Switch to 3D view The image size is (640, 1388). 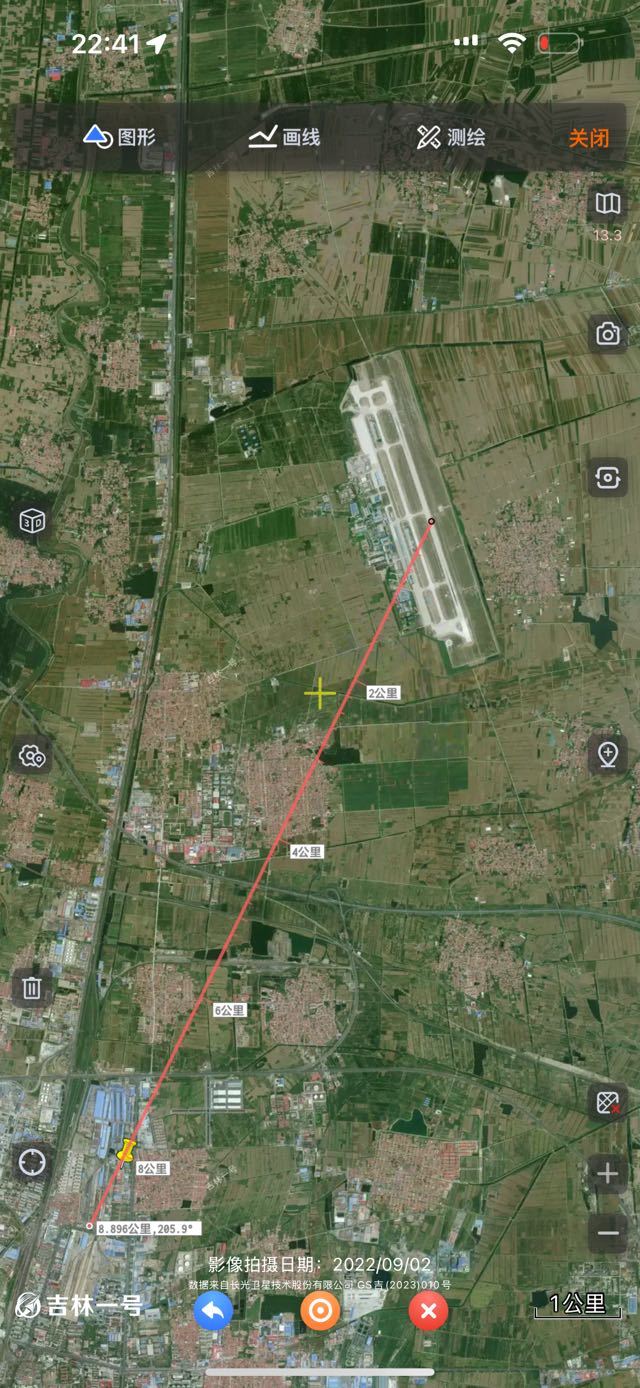(32, 521)
